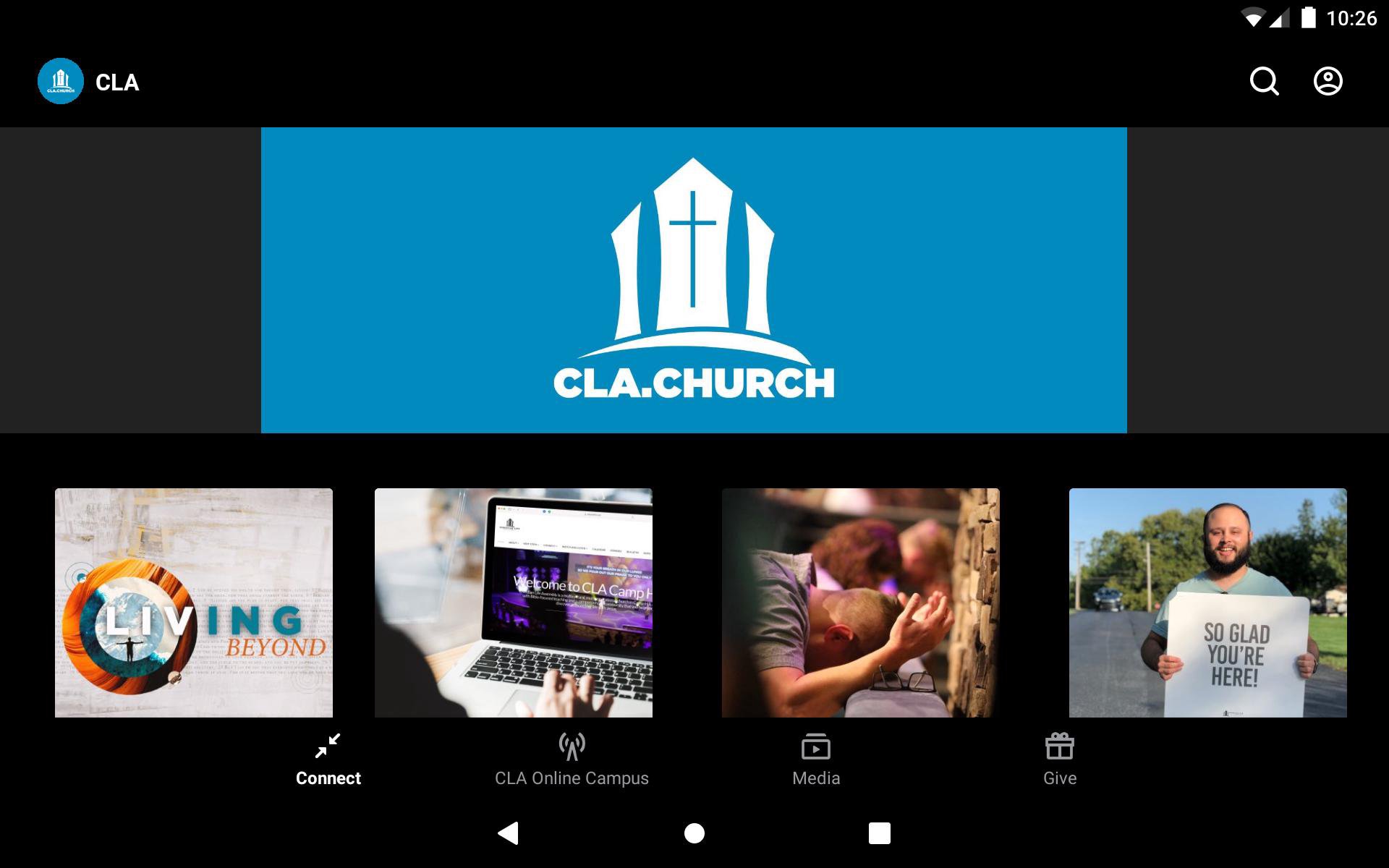Tap the system back button
1389x868 pixels.
pyautogui.click(x=509, y=833)
